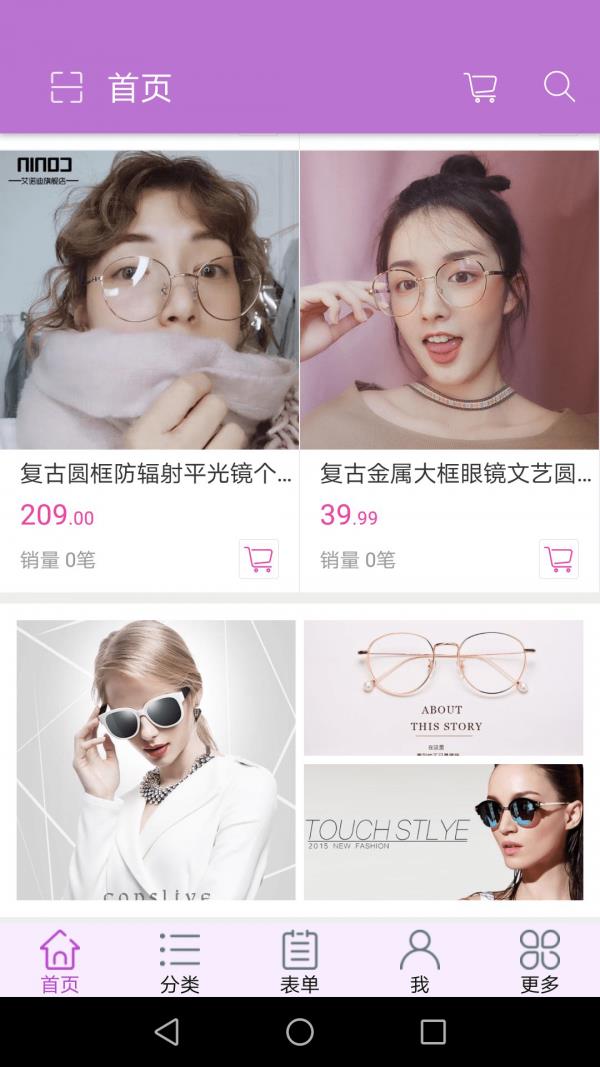The width and height of the screenshot is (600, 1067).
Task: Open the search magnifier
Action: click(559, 87)
